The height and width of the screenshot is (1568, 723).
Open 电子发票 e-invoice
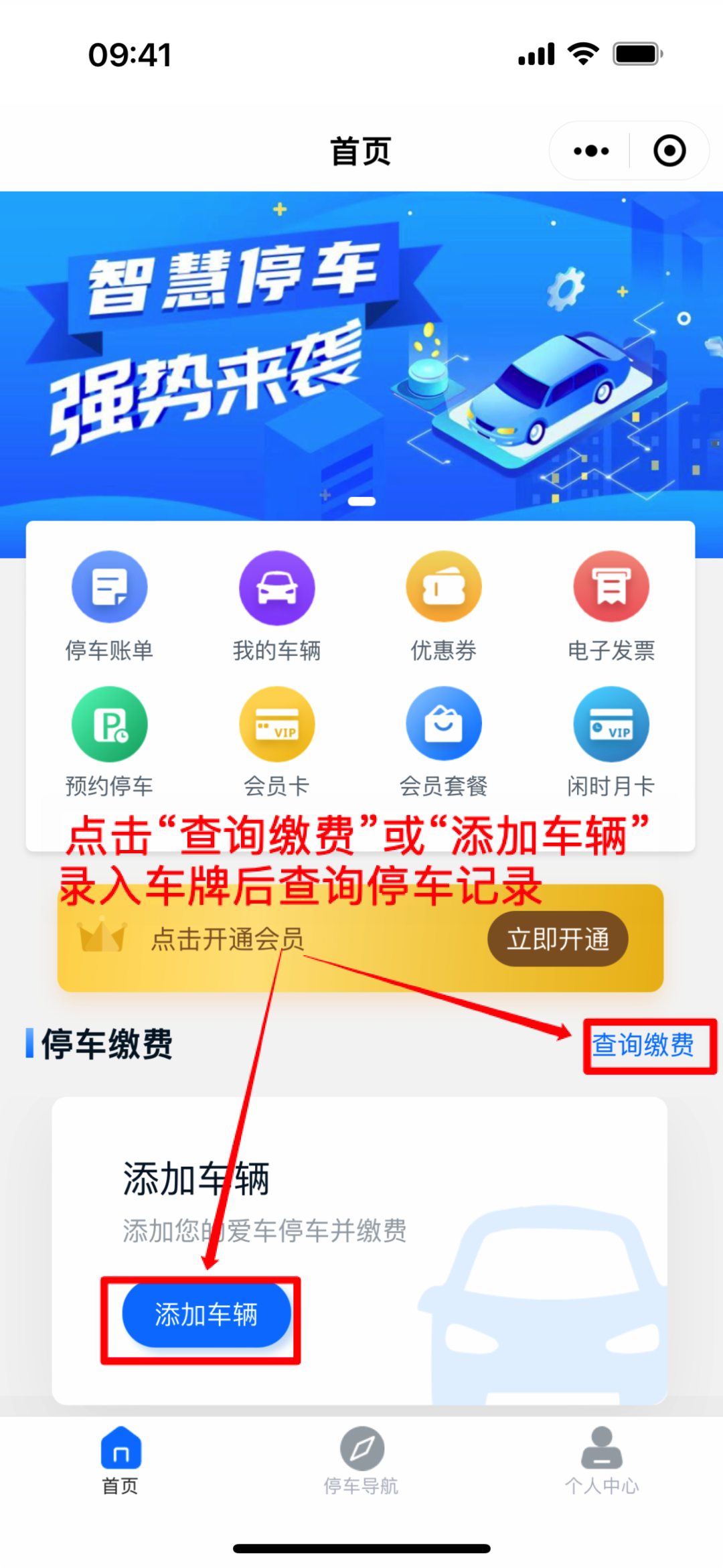click(611, 604)
